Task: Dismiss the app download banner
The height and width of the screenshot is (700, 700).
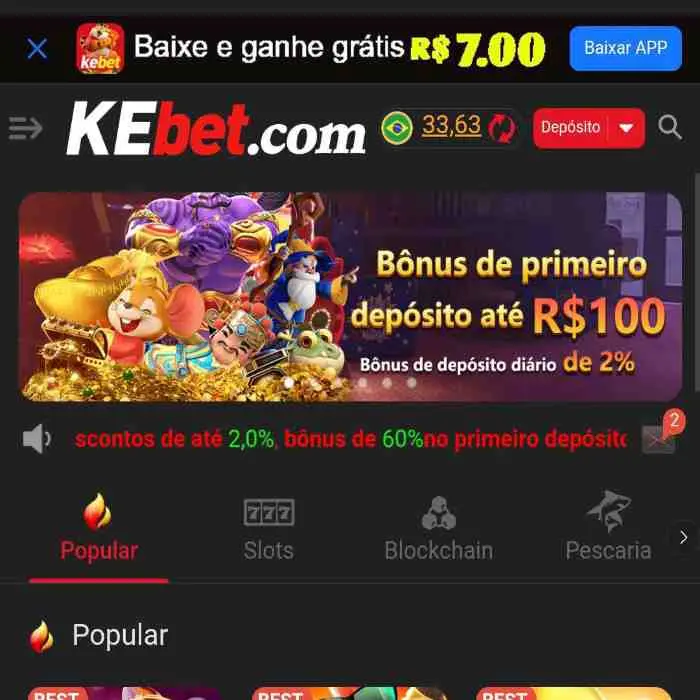Action: pyautogui.click(x=37, y=48)
